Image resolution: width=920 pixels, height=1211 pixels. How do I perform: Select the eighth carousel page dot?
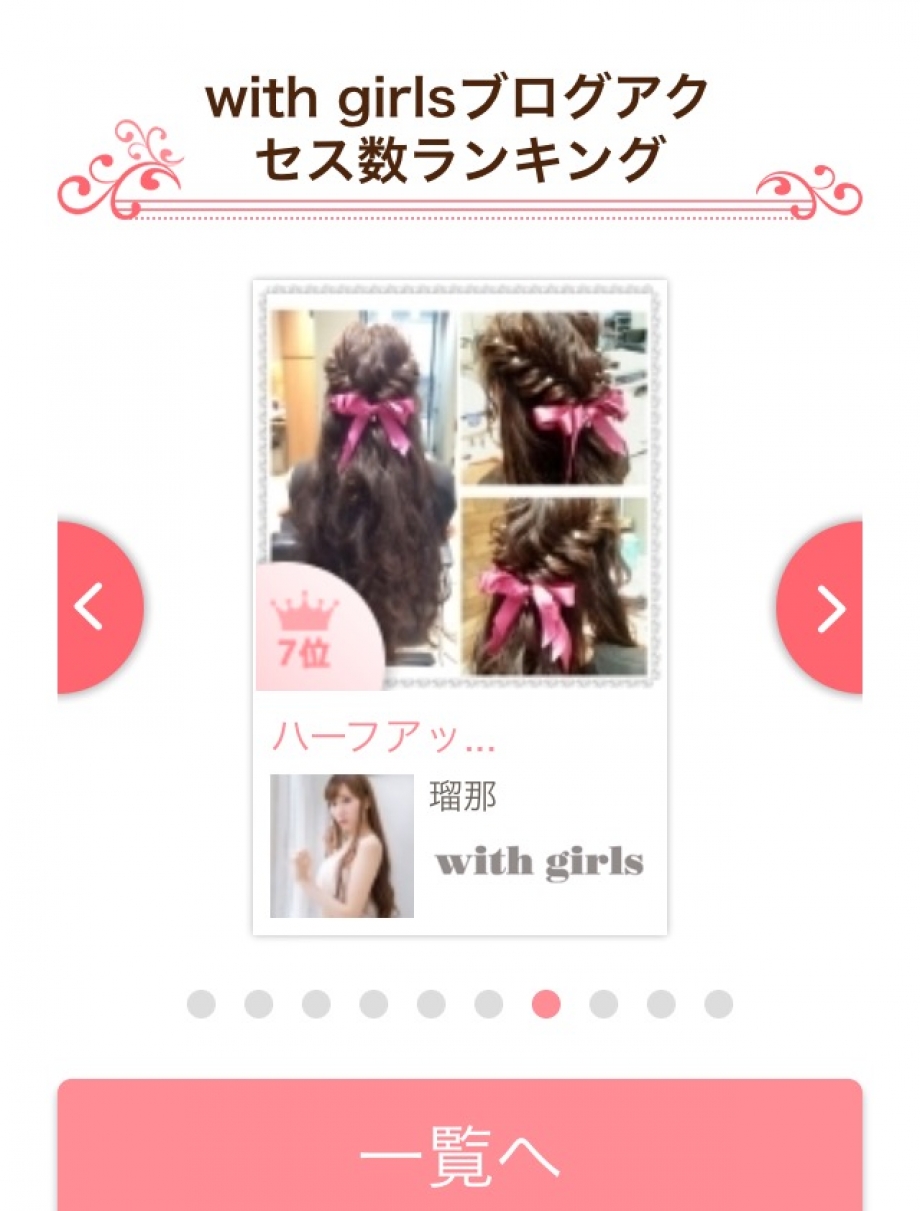coord(603,1004)
